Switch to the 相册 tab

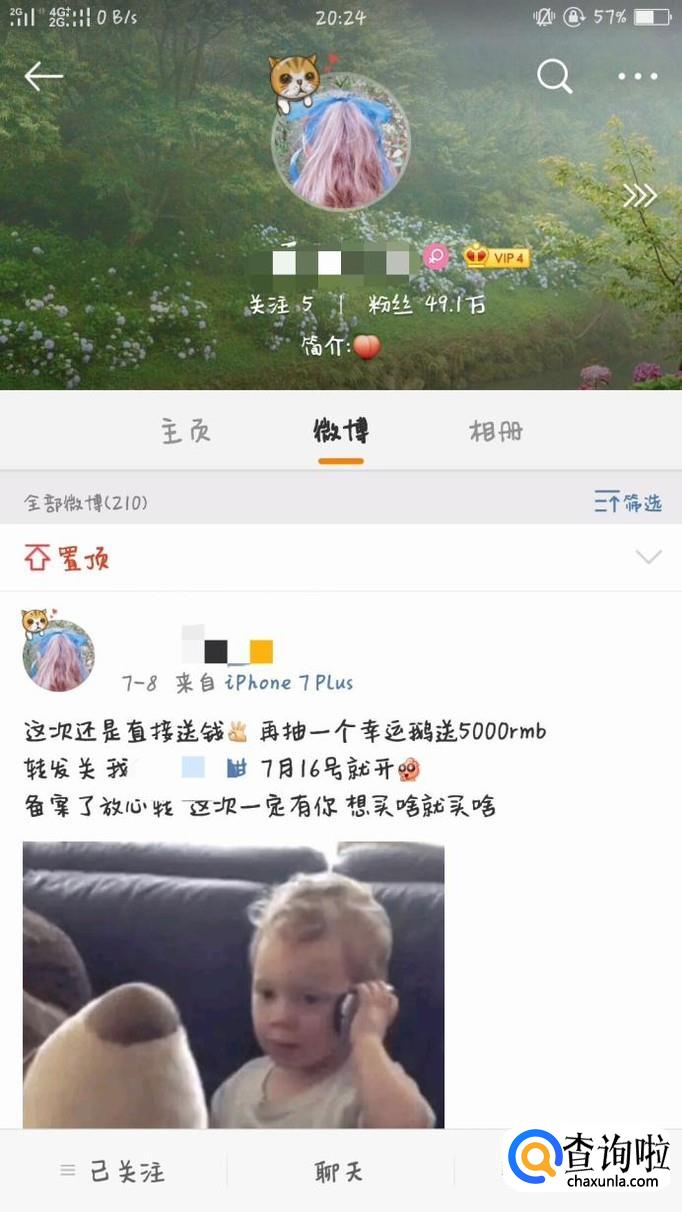pos(496,432)
